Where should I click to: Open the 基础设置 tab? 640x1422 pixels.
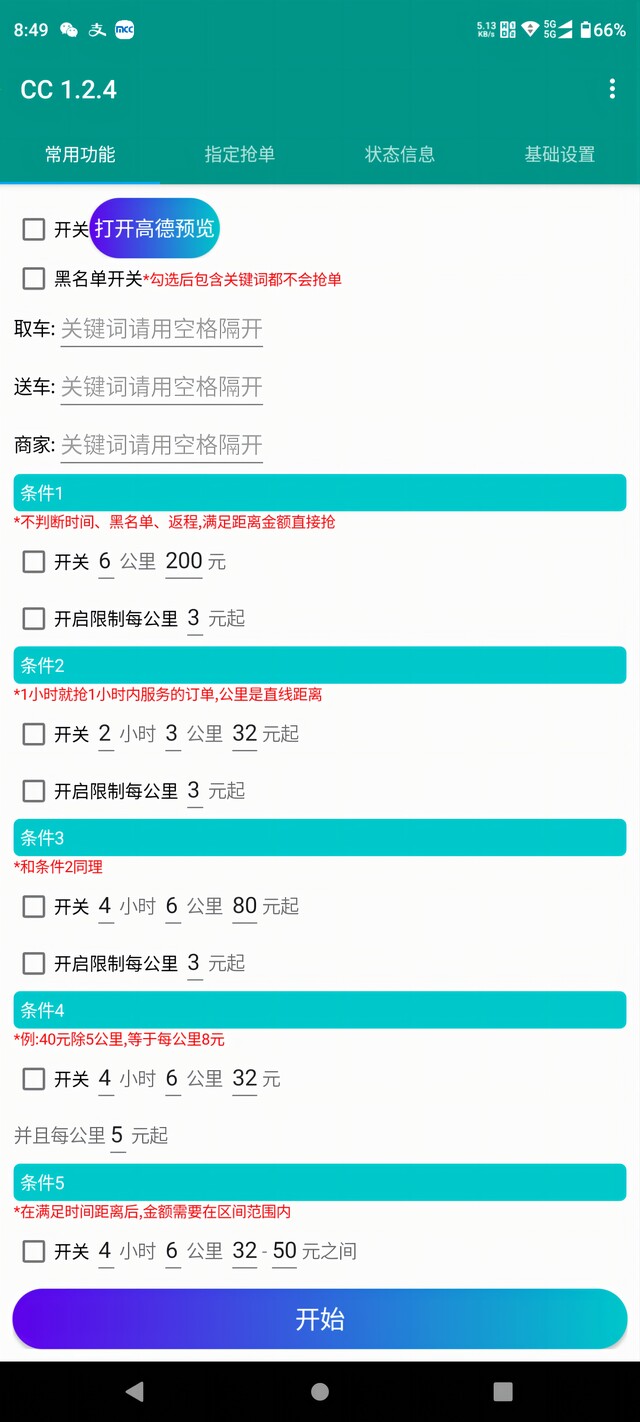tap(560, 154)
